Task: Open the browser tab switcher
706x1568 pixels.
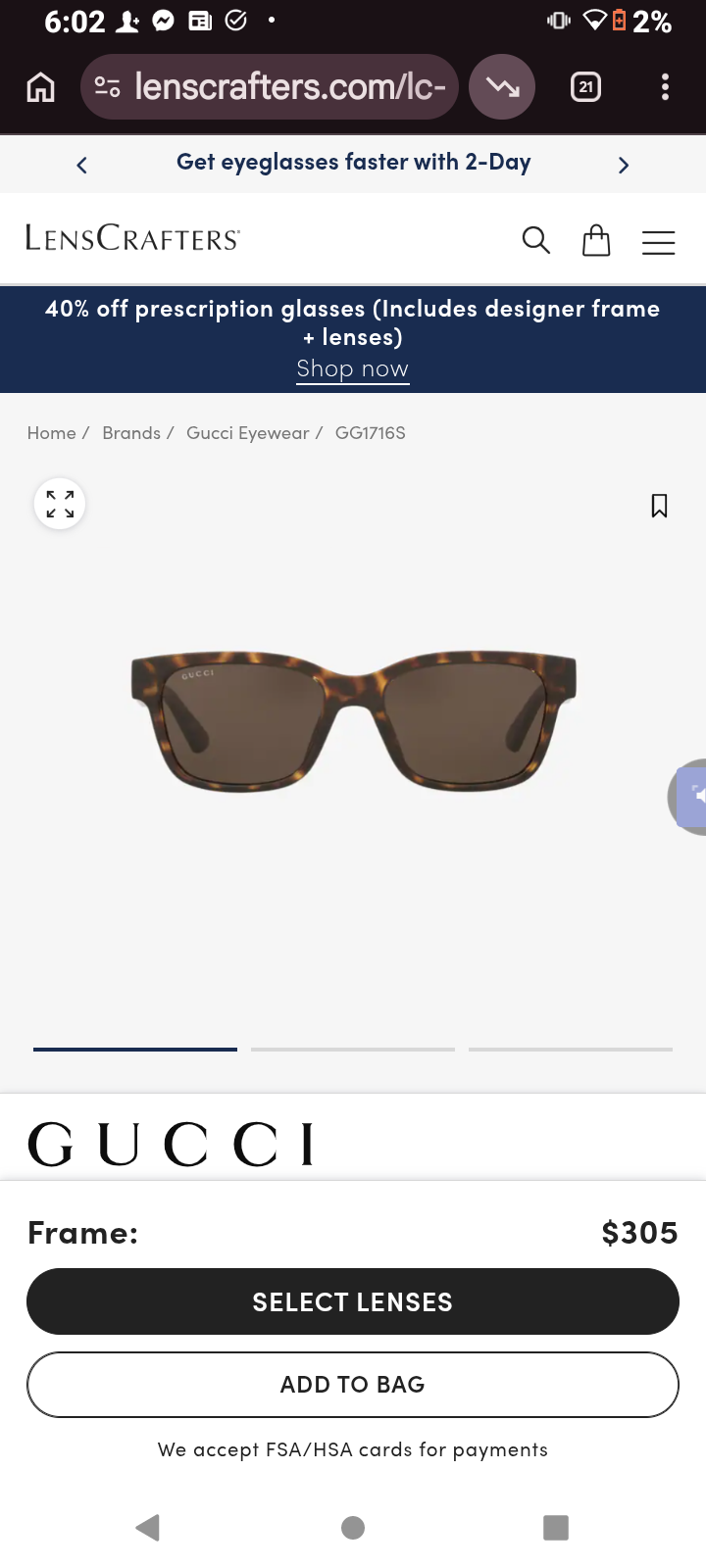Action: [585, 87]
